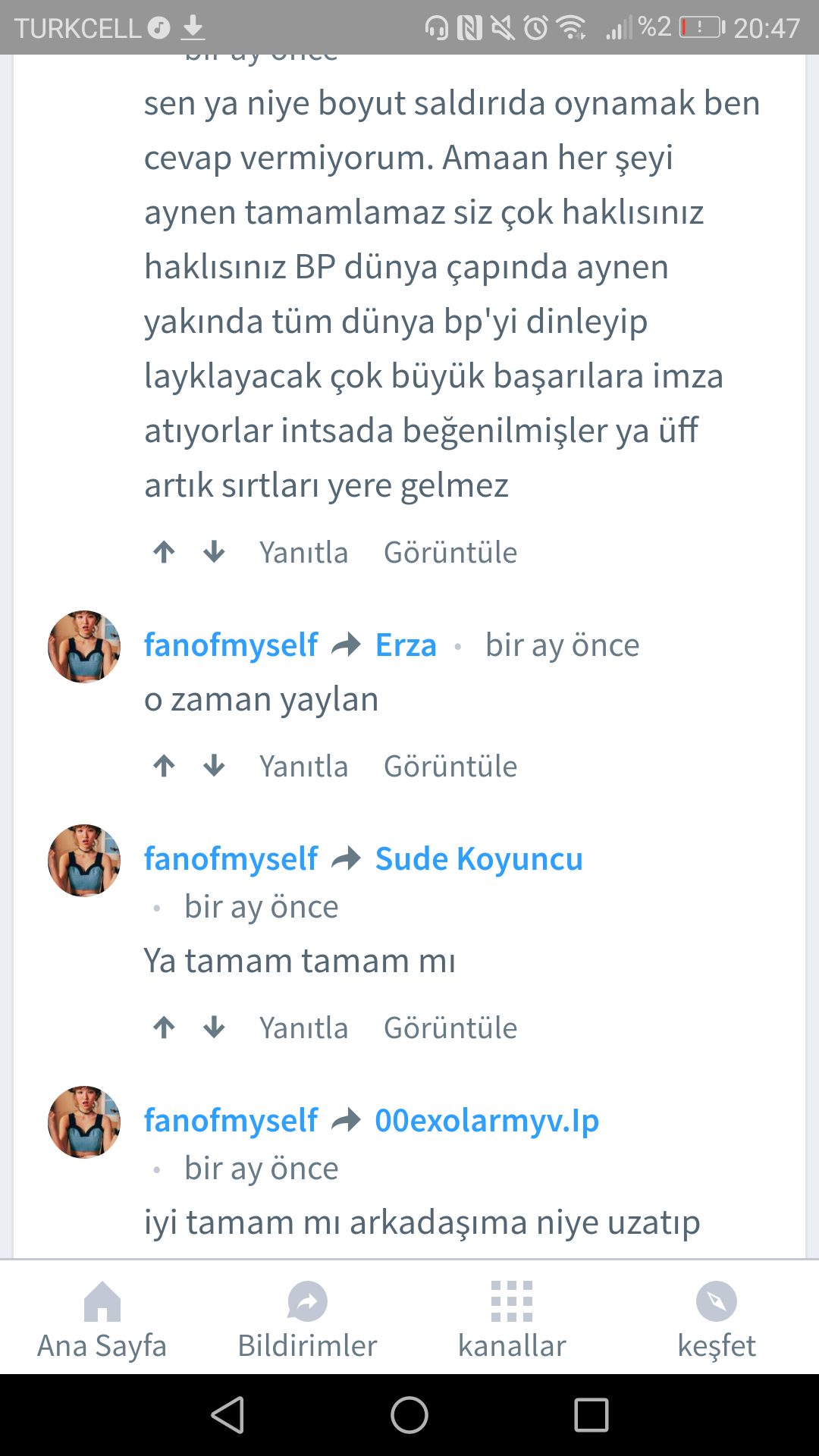Upvote the 'o zaman yaylan' comment
Viewport: 819px width, 1456px height.
point(164,766)
